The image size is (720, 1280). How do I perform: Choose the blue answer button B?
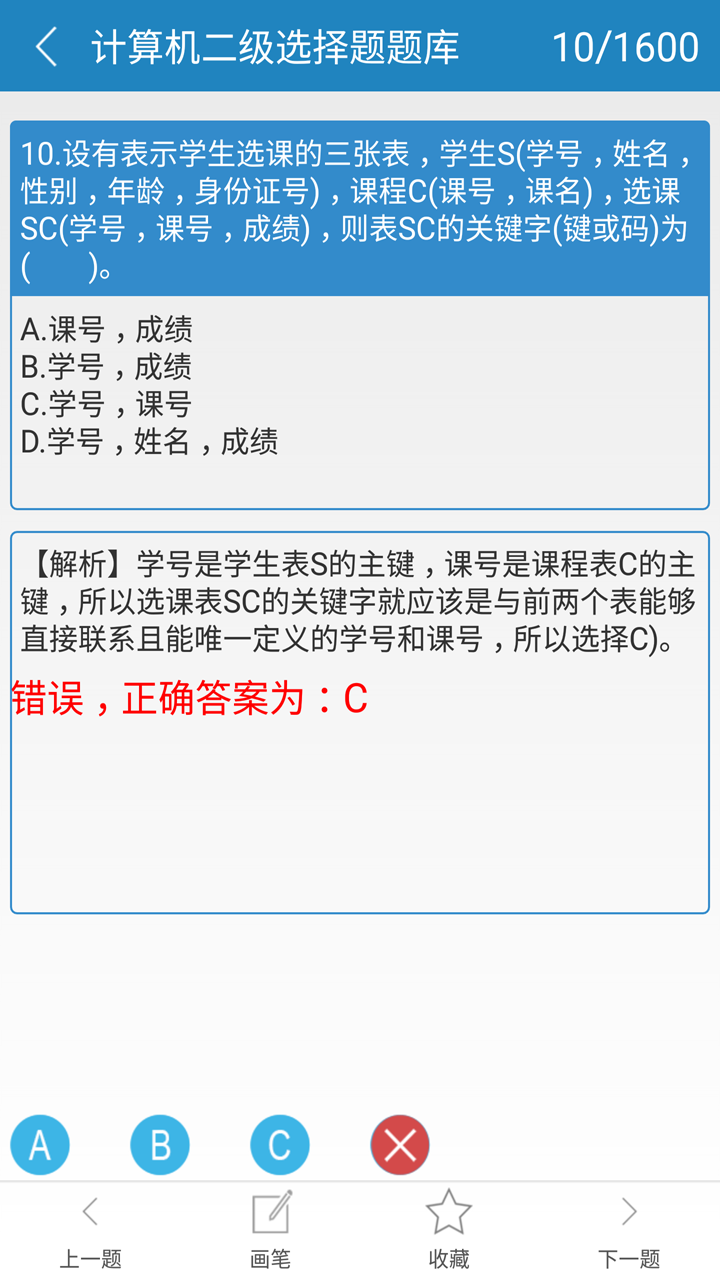(160, 1145)
